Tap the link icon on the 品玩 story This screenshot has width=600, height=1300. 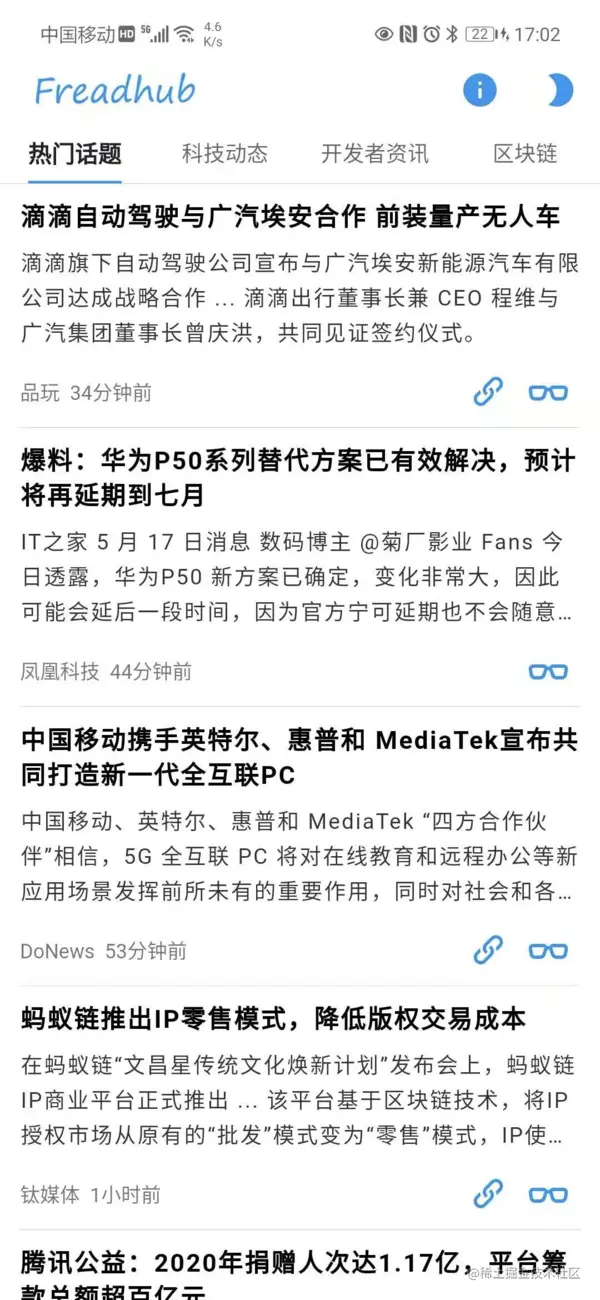[x=488, y=392]
